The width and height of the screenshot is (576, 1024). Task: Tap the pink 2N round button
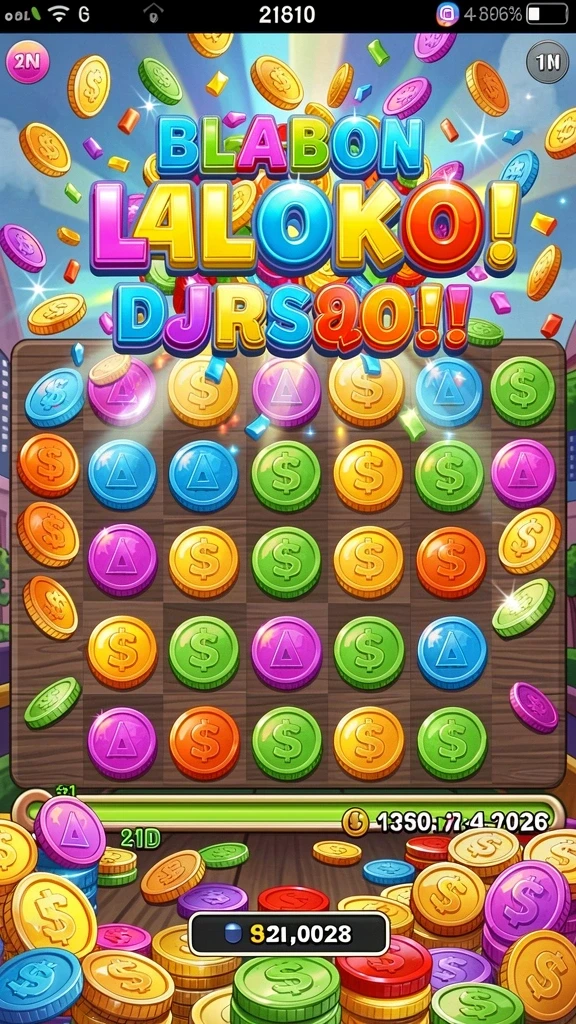pyautogui.click(x=27, y=61)
